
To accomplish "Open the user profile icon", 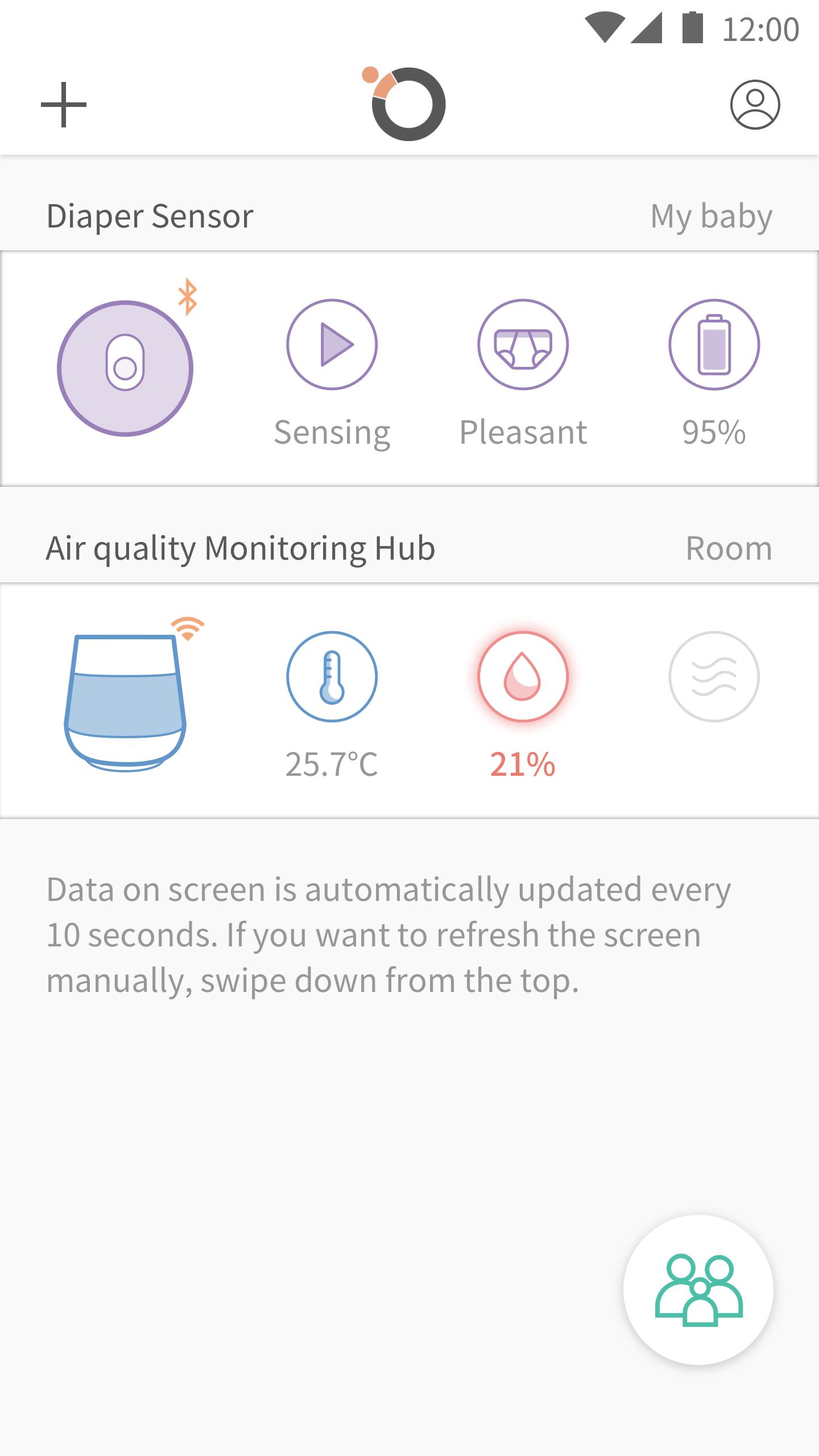I will point(755,105).
